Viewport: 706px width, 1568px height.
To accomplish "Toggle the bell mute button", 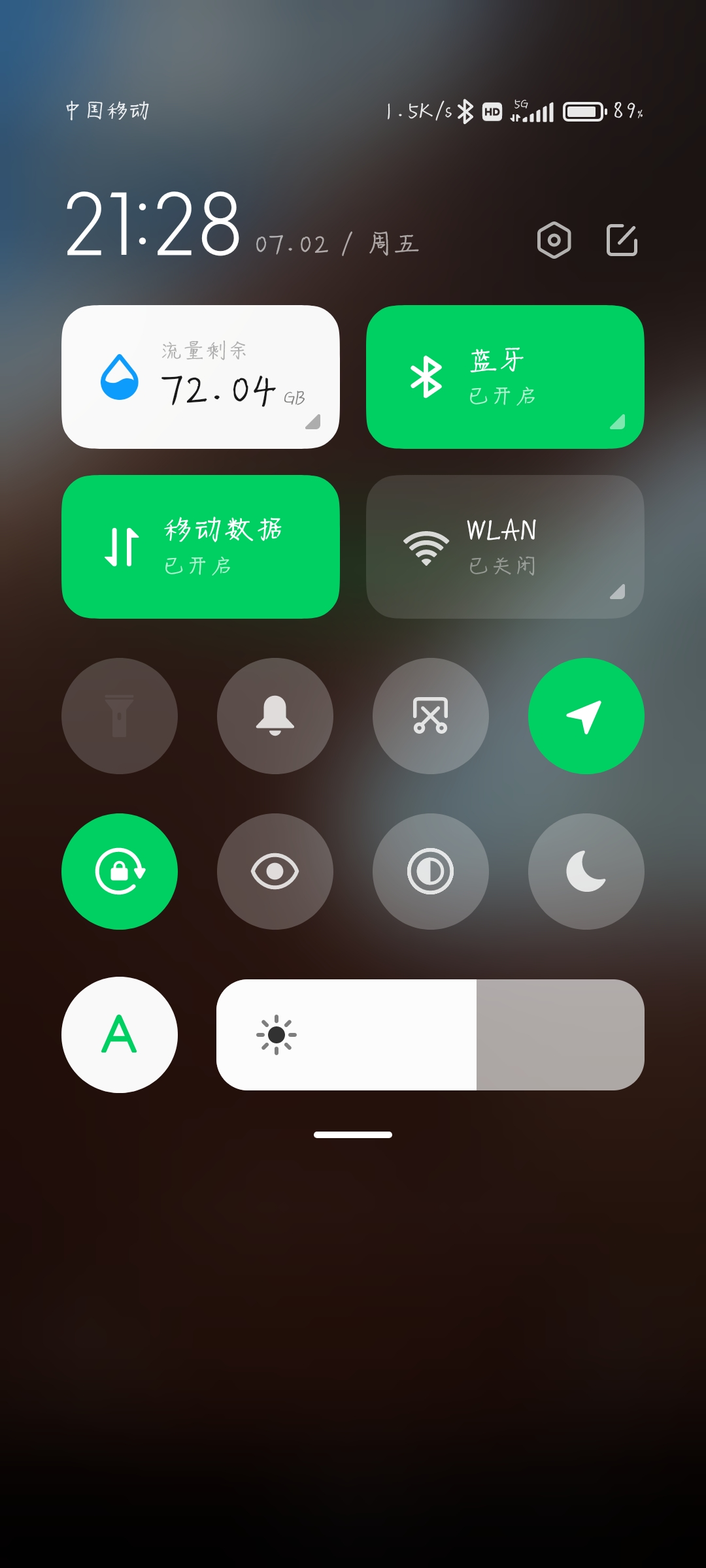I will click(275, 716).
